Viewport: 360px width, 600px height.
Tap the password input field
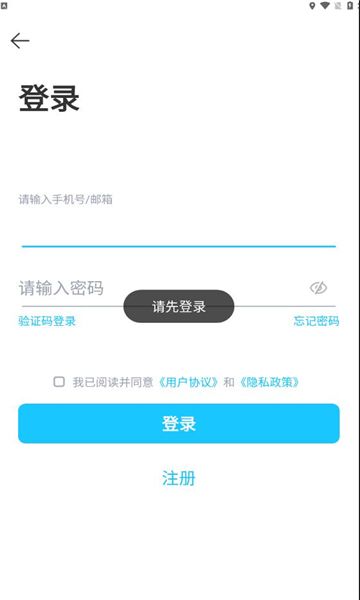pyautogui.click(x=161, y=288)
